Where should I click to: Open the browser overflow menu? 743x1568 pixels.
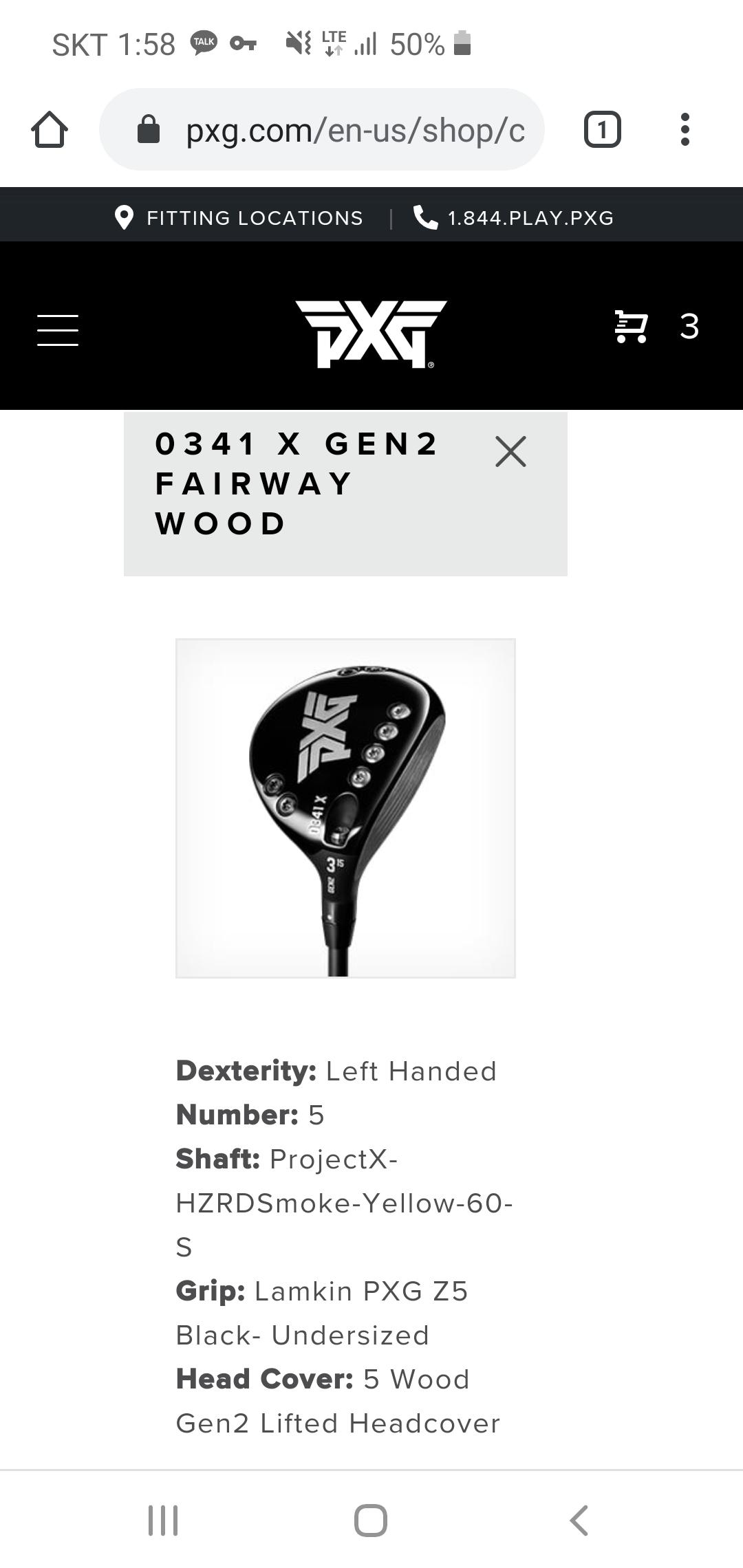tap(685, 129)
